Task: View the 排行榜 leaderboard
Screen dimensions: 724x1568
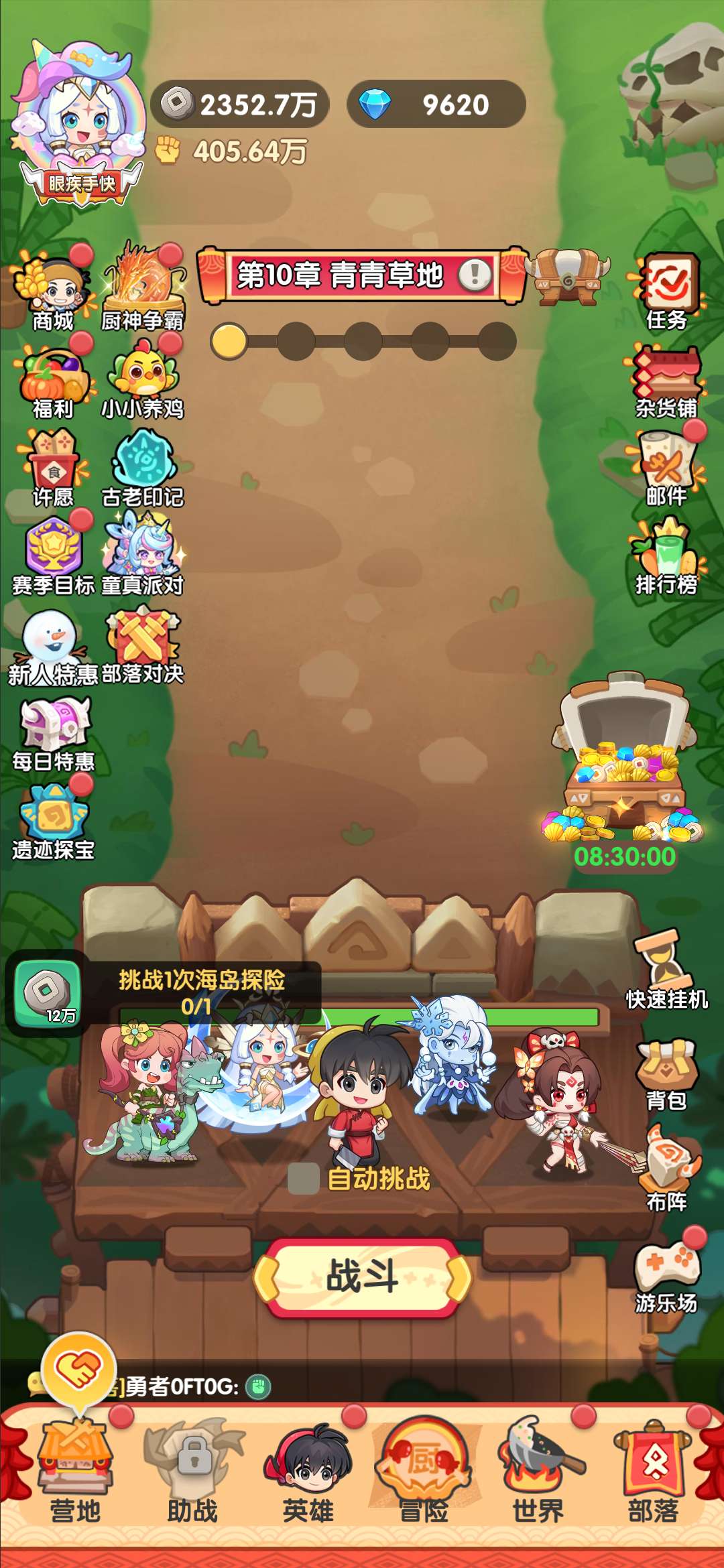Action: [x=666, y=556]
